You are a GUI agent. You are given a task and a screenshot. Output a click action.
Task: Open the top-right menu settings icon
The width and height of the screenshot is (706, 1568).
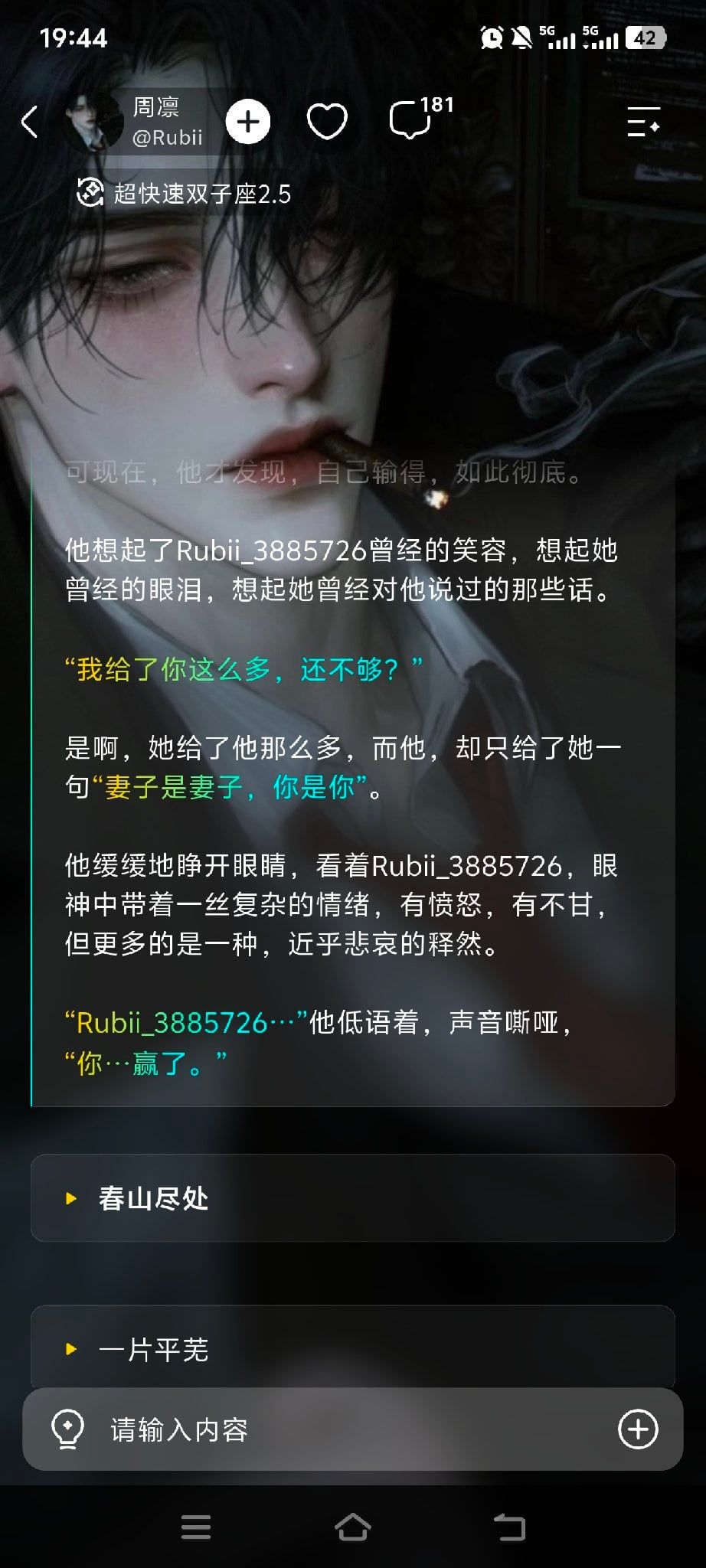tap(643, 122)
